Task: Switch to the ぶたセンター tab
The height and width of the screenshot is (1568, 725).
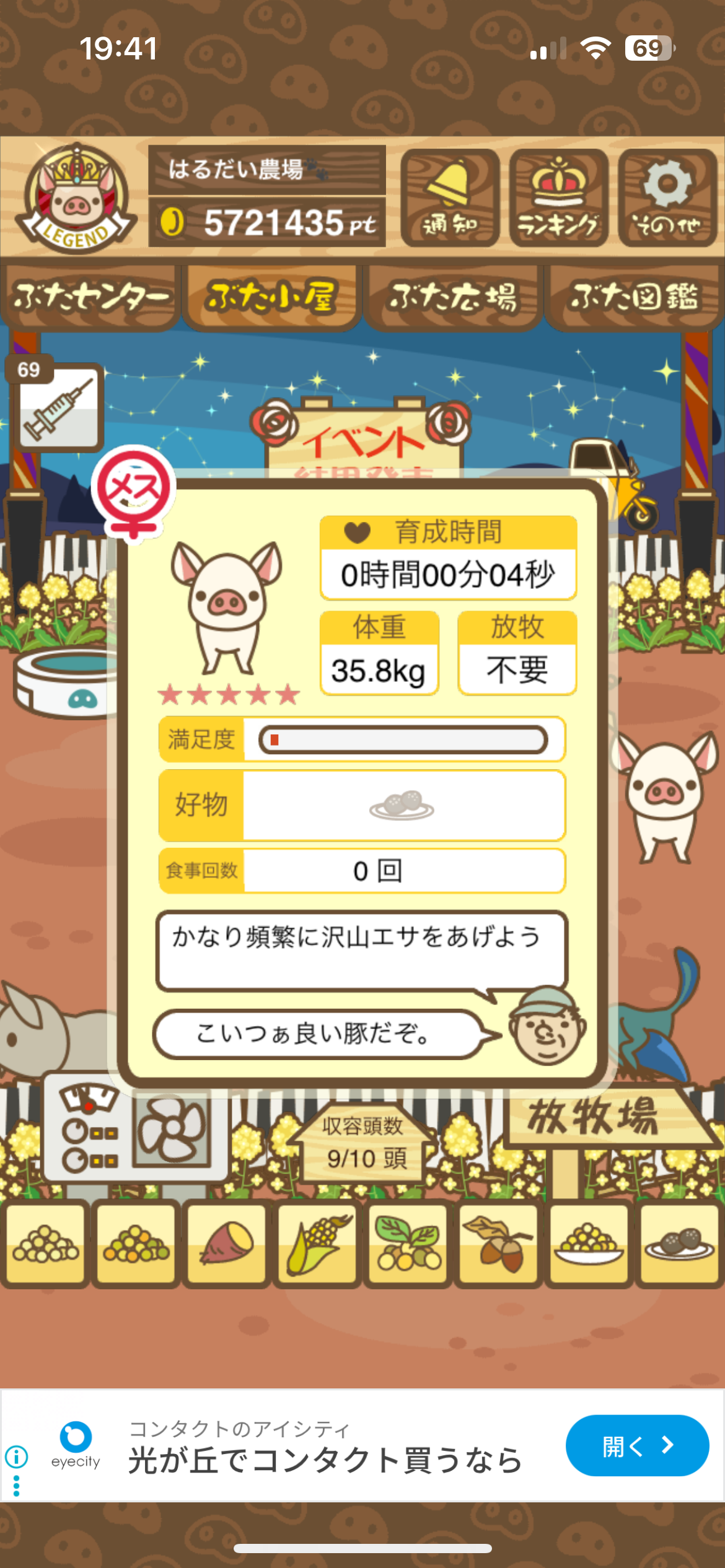Action: 90,297
